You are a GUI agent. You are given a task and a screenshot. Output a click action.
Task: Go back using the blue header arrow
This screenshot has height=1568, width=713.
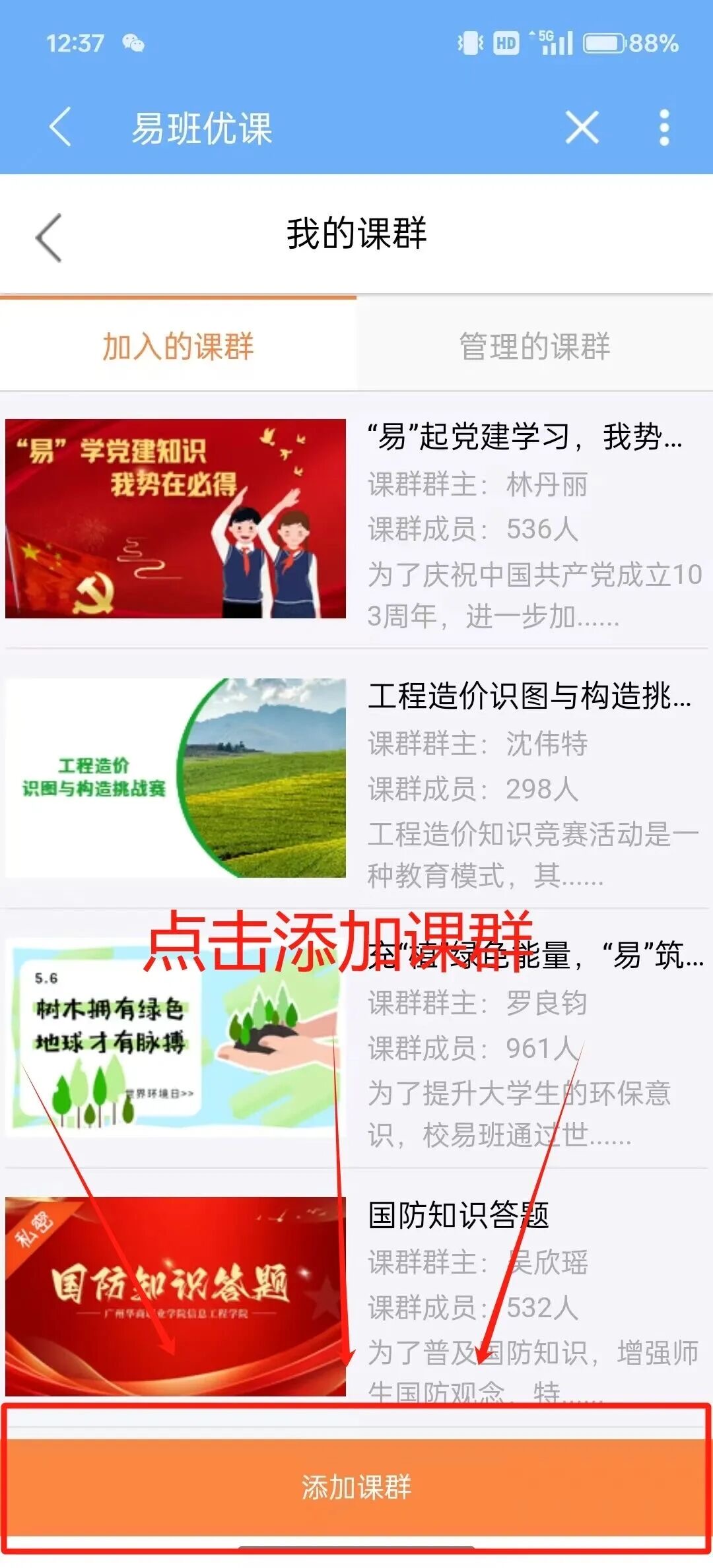click(x=60, y=127)
